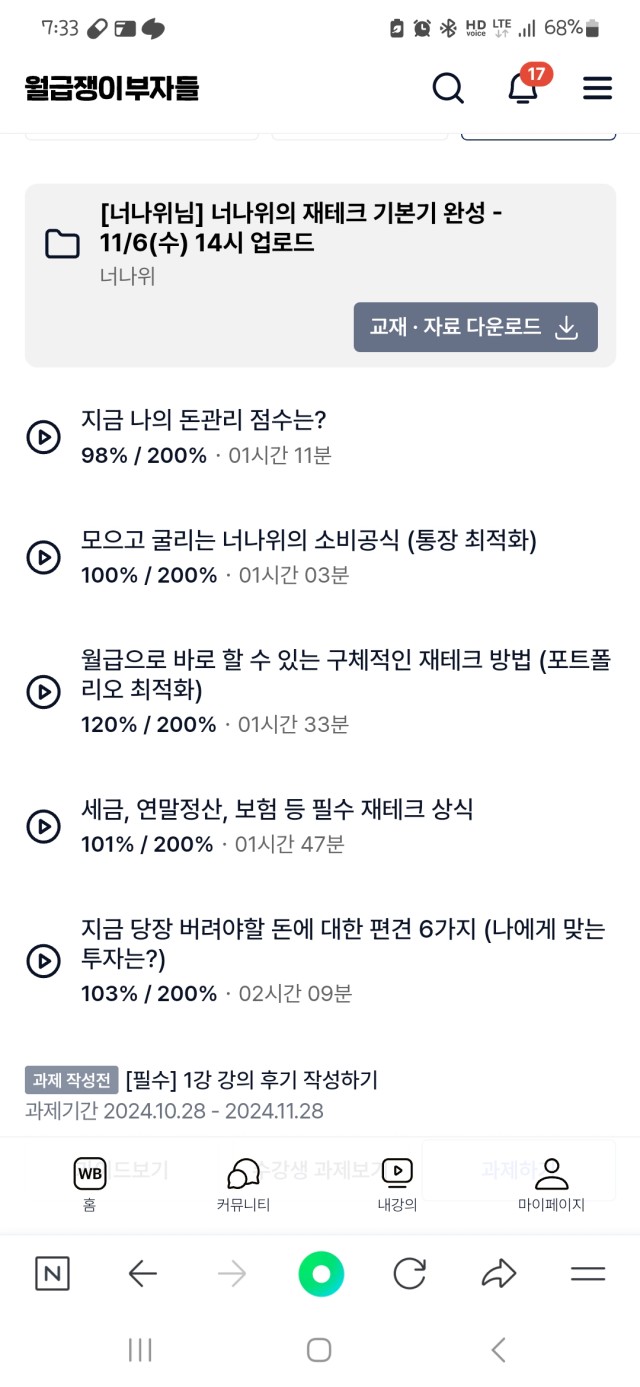Open the 마이페이지 tab
This screenshot has height=1387, width=640.
pyautogui.click(x=551, y=1185)
